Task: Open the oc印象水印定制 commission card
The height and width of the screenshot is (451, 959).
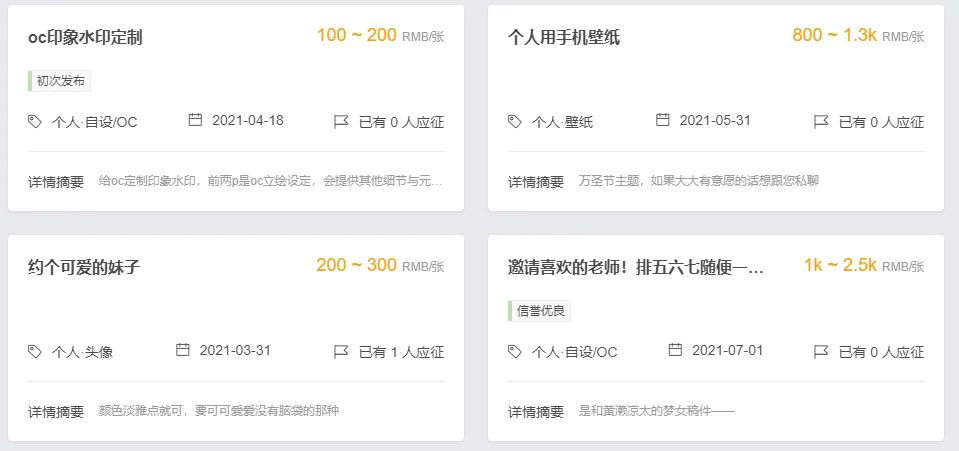Action: pos(86,38)
